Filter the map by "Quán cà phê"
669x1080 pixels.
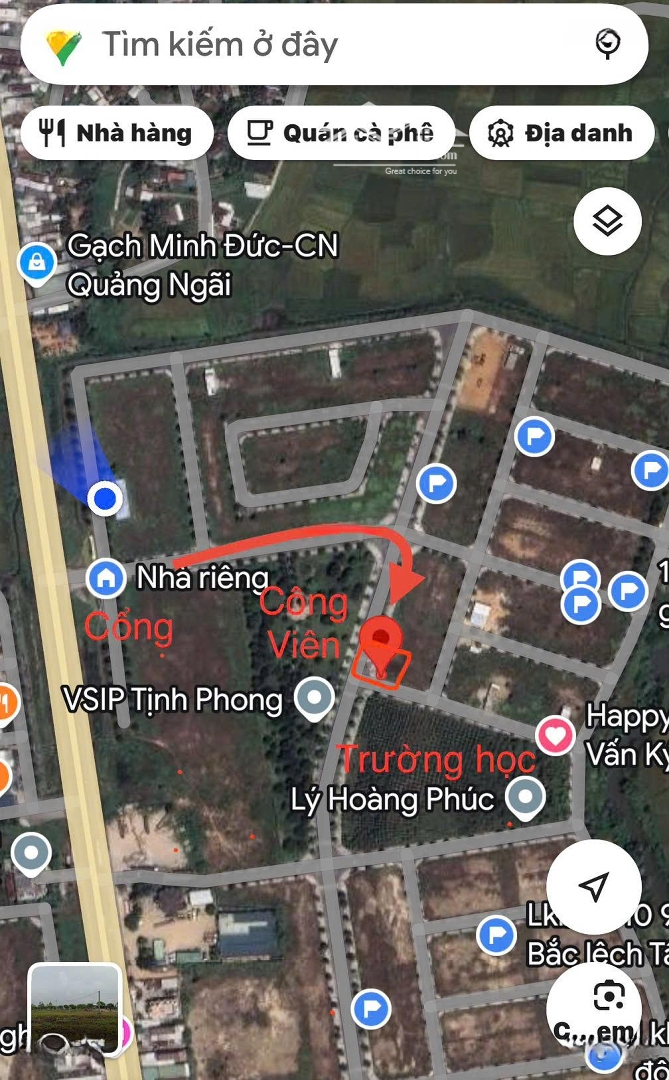pos(341,133)
